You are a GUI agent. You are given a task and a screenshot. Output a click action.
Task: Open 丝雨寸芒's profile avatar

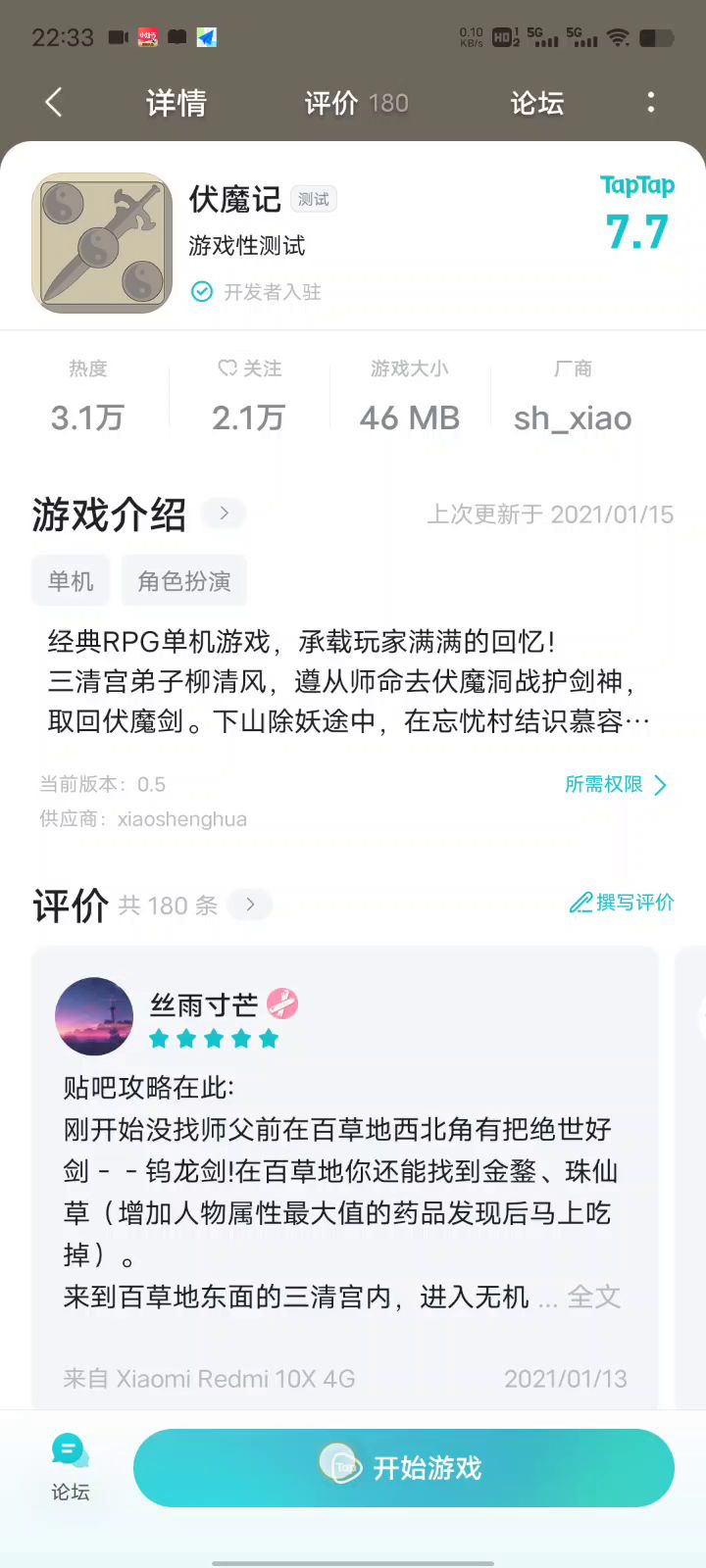click(94, 1016)
